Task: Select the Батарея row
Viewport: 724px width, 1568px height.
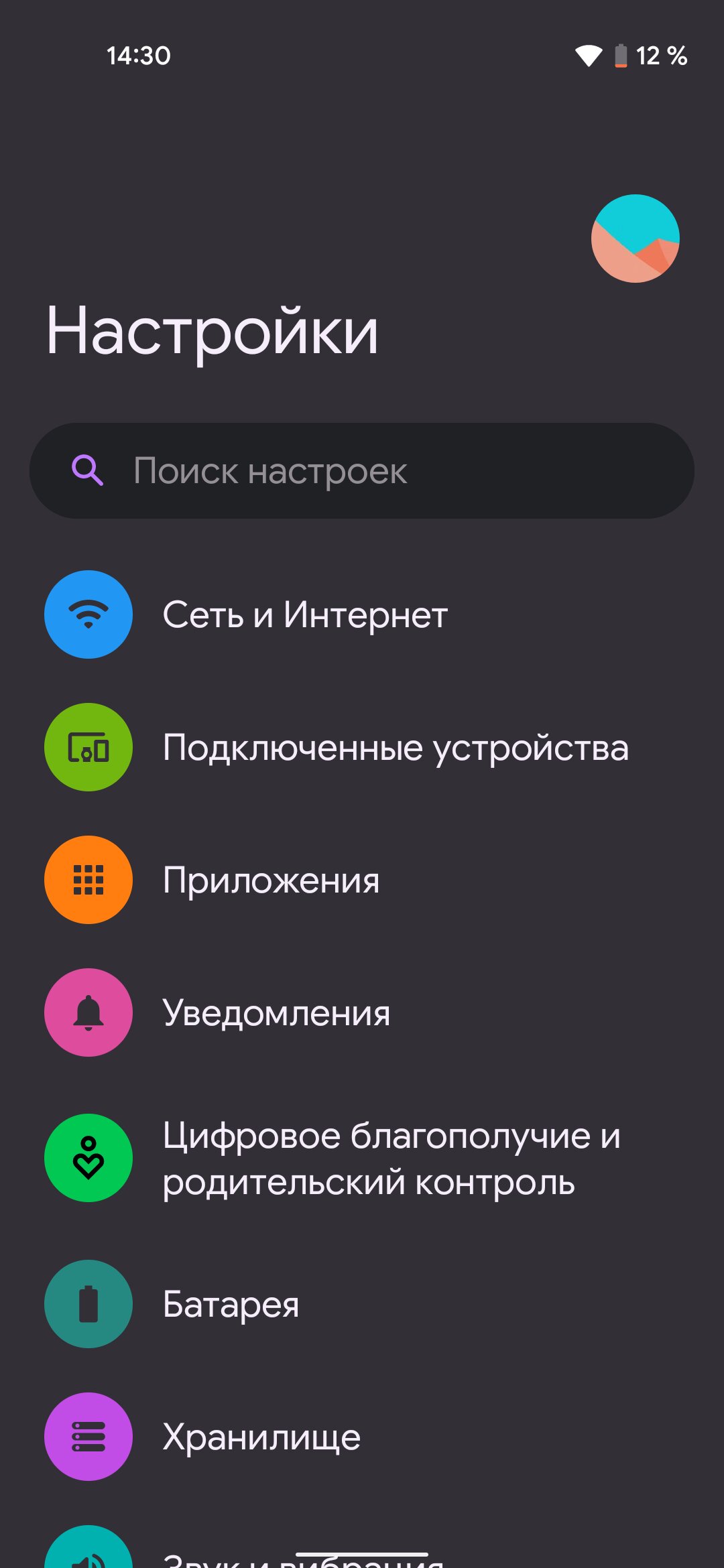Action: click(362, 1304)
